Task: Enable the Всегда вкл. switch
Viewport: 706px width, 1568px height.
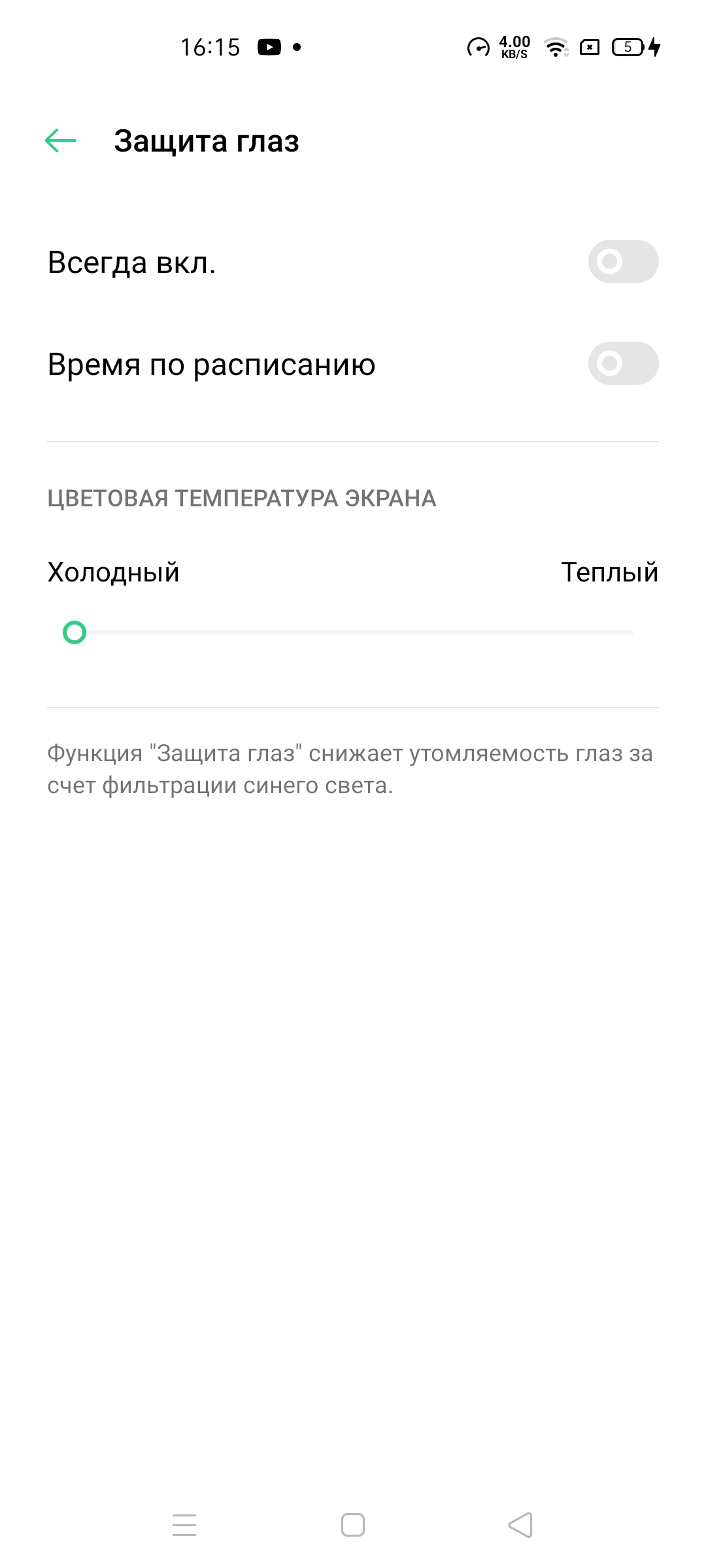Action: click(622, 261)
